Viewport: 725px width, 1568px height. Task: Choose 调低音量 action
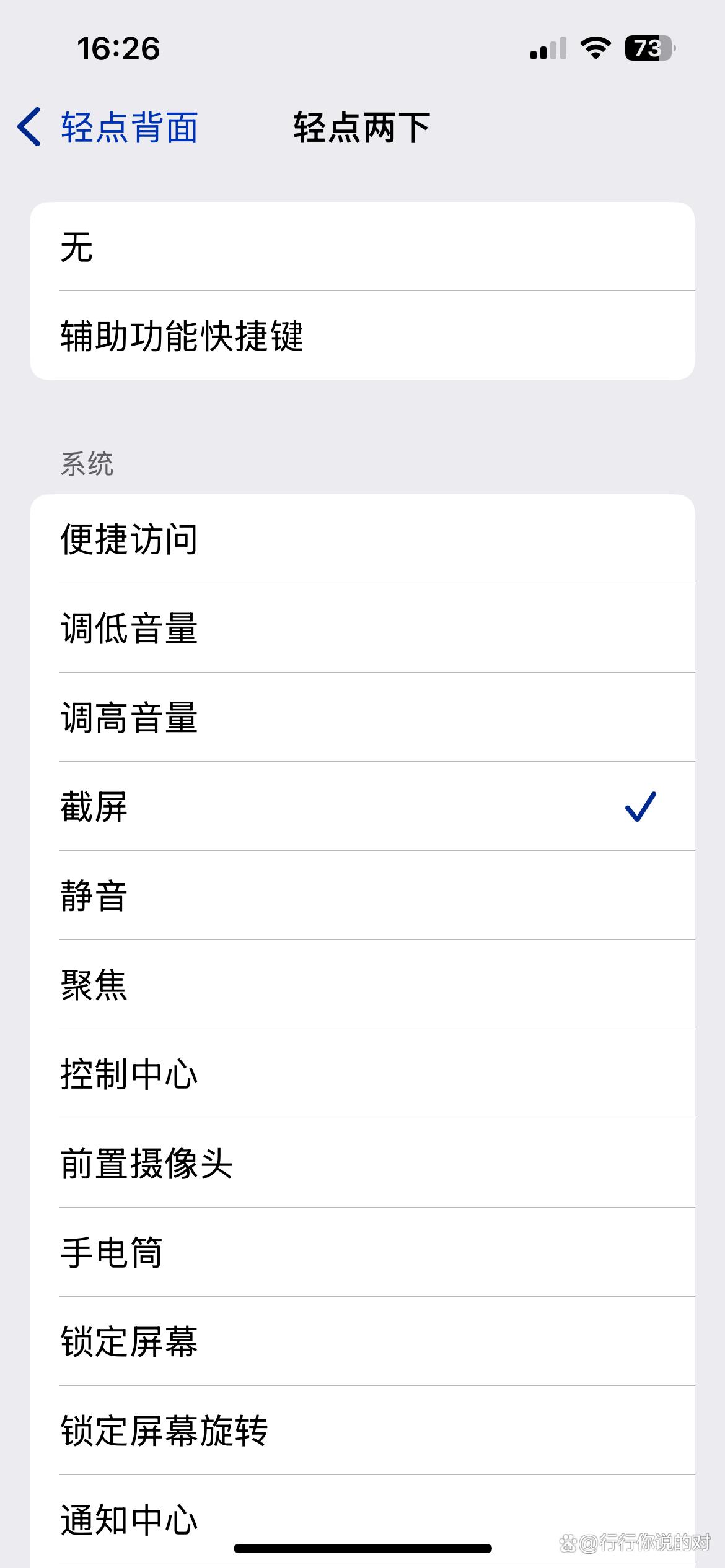point(362,628)
